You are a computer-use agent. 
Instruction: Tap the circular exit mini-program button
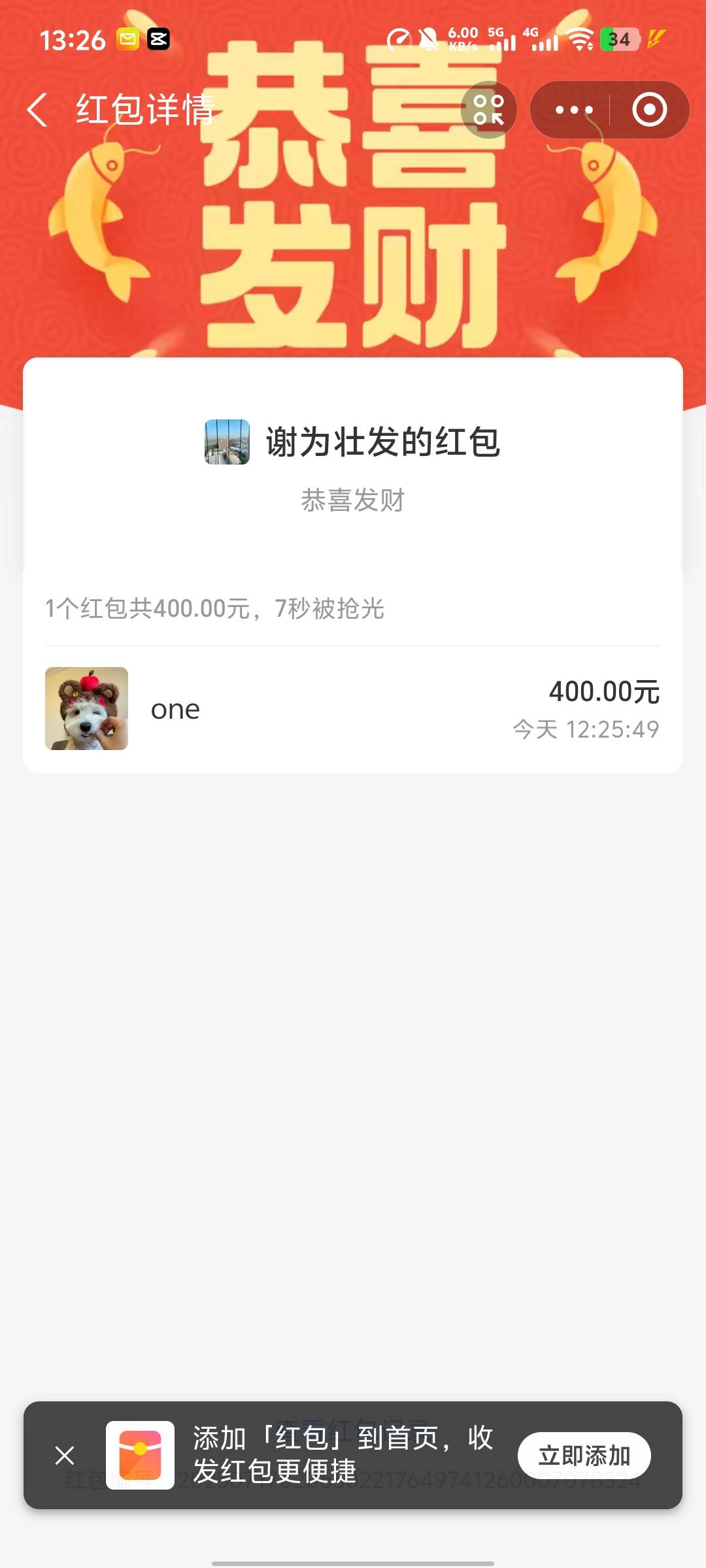[648, 110]
